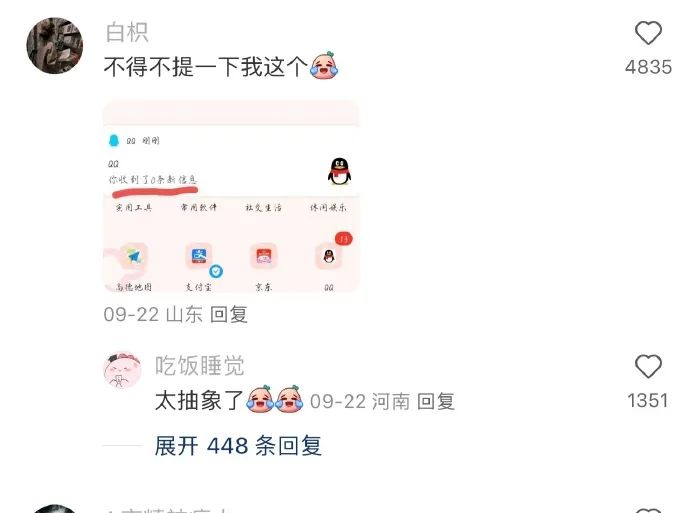Reply to 吃饭睡觉's comment

point(435,402)
